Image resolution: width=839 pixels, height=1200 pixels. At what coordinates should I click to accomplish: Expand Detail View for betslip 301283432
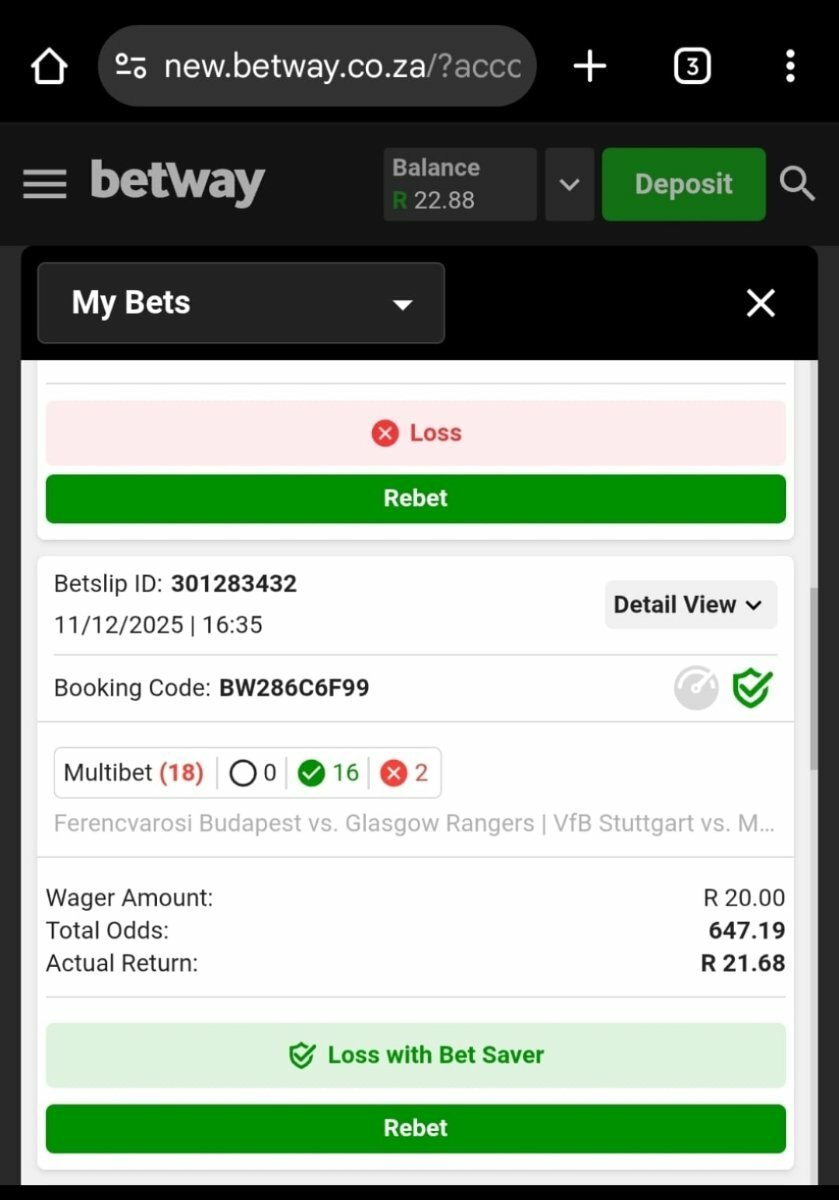pos(690,605)
